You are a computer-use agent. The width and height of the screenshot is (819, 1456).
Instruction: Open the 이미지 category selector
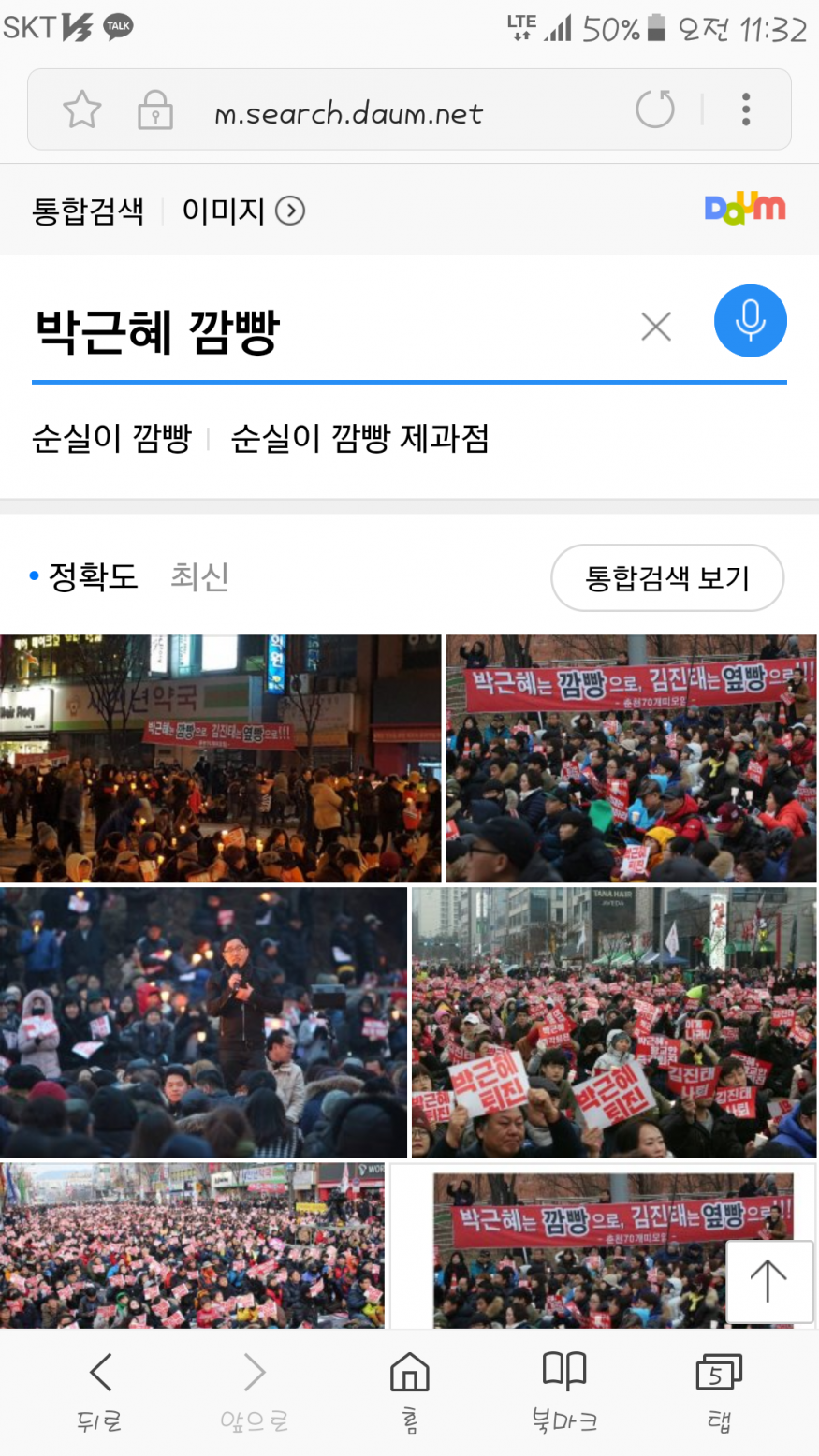242,211
